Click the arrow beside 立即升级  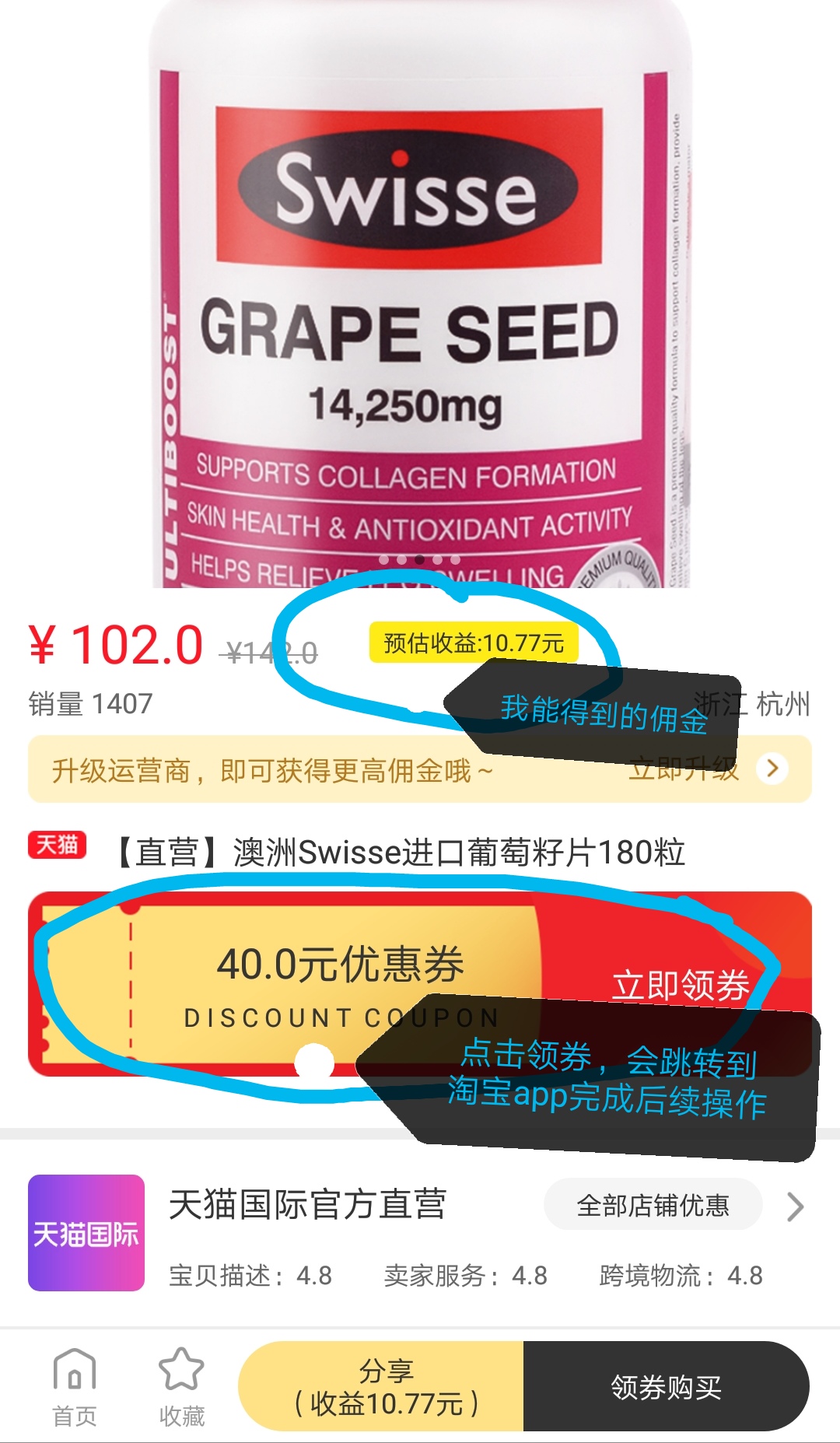pos(772,769)
